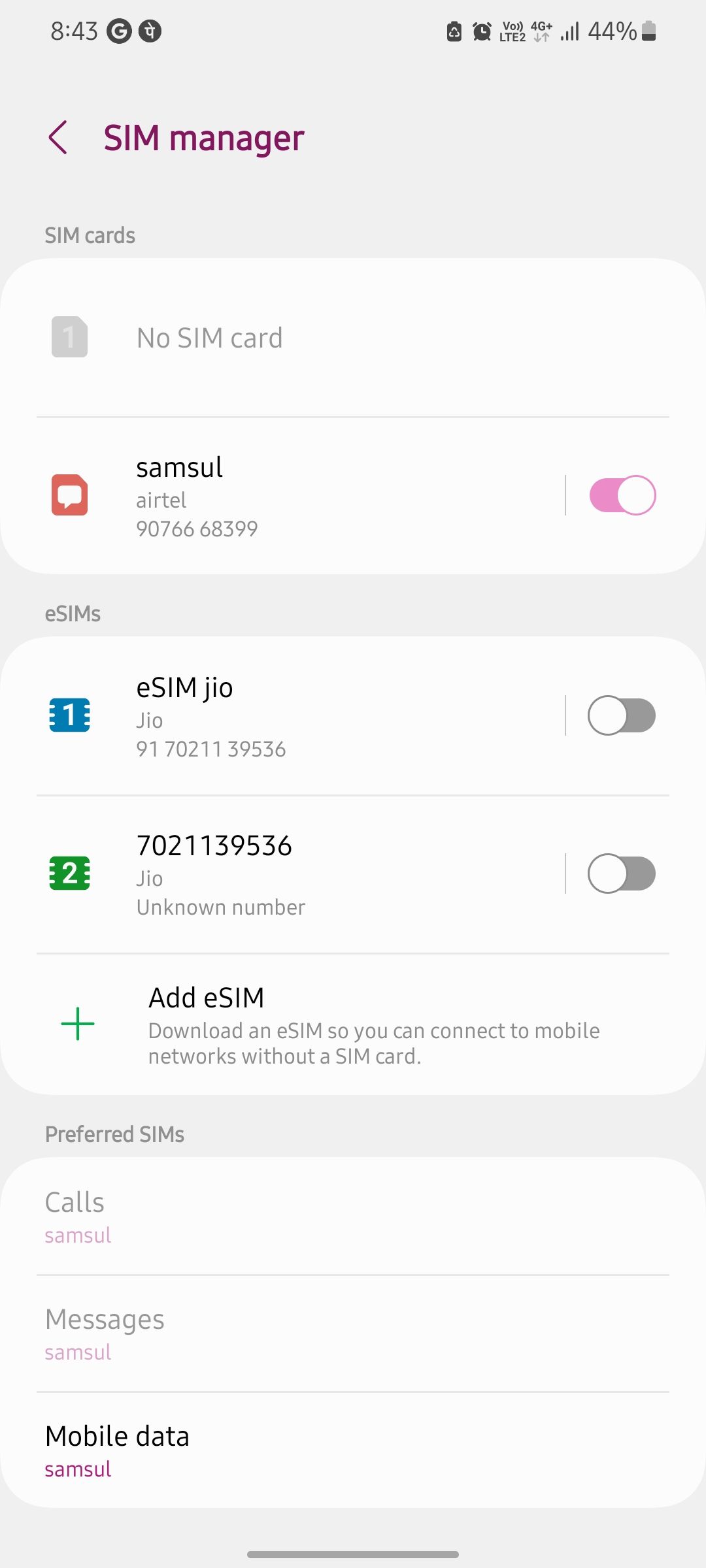
Task: Click the grey SIM slot 1 icon
Action: (x=69, y=338)
